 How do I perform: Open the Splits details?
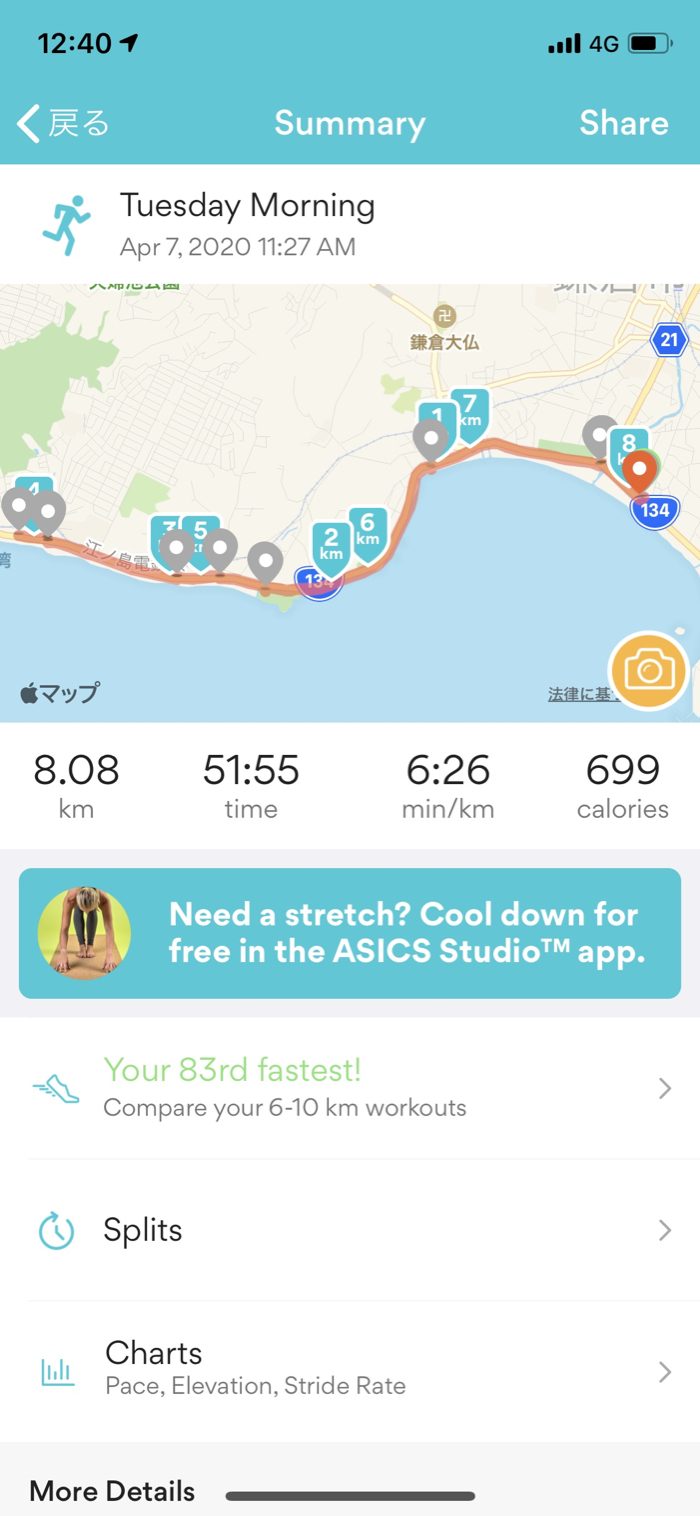coord(350,1230)
